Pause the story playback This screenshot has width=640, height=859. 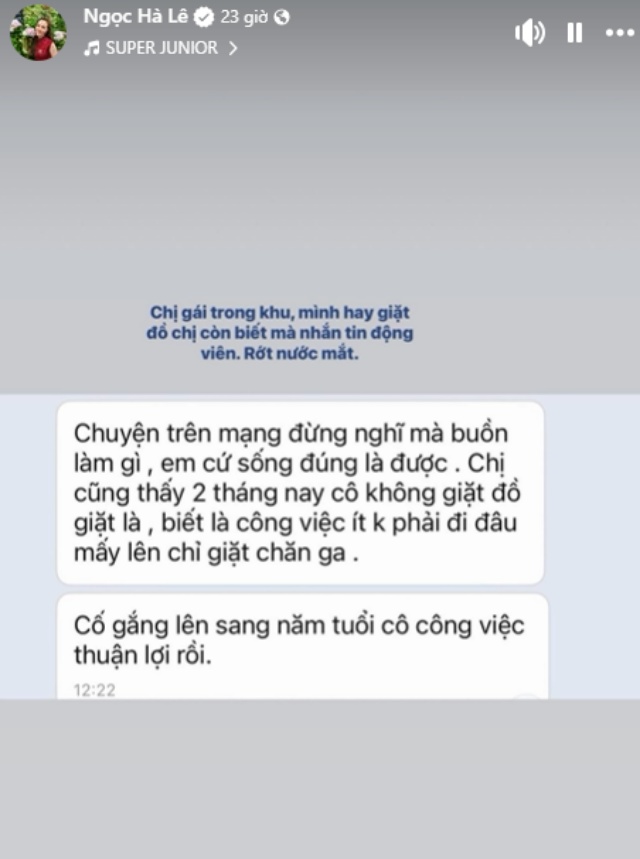pos(575,33)
